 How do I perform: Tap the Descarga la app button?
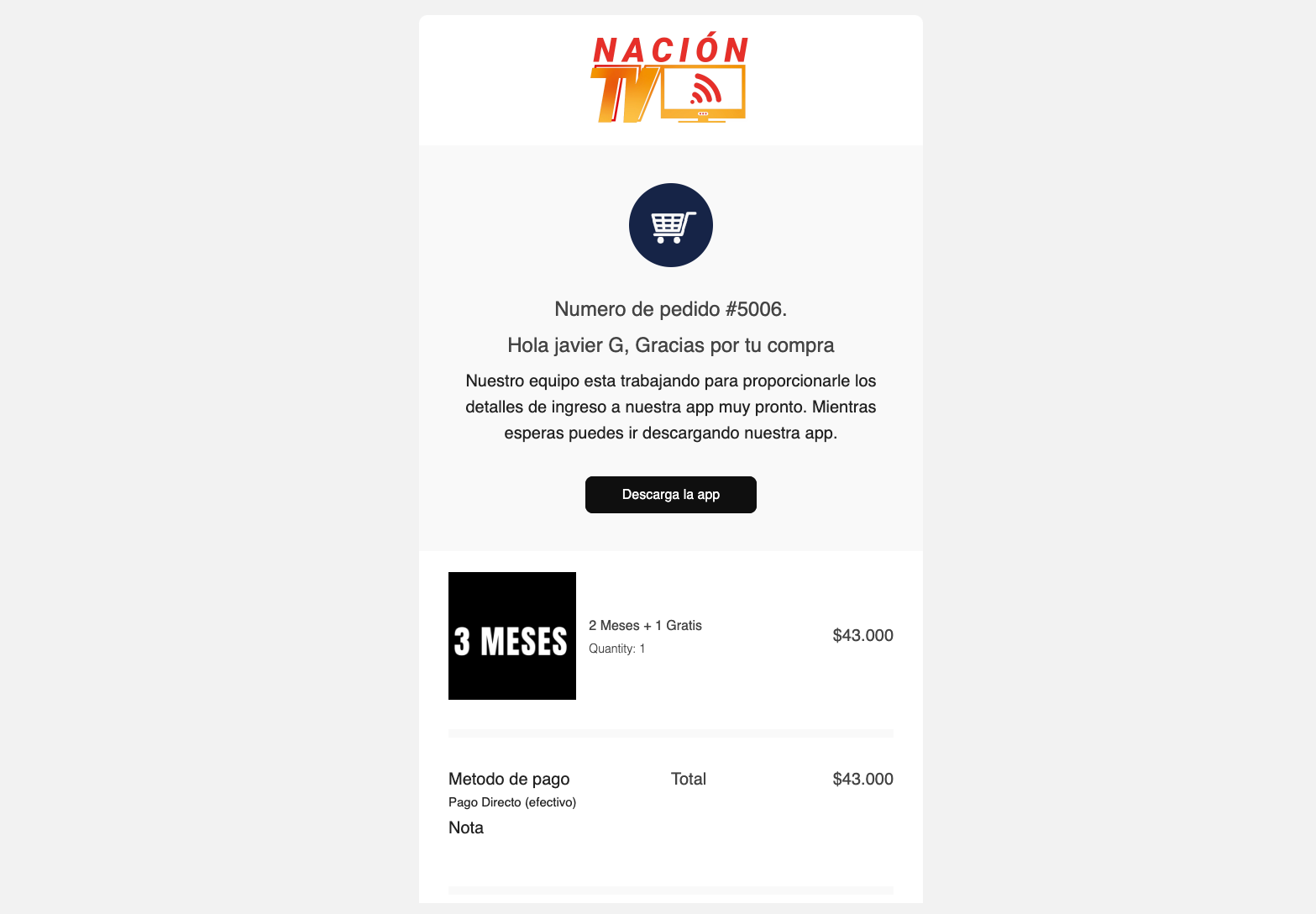670,495
